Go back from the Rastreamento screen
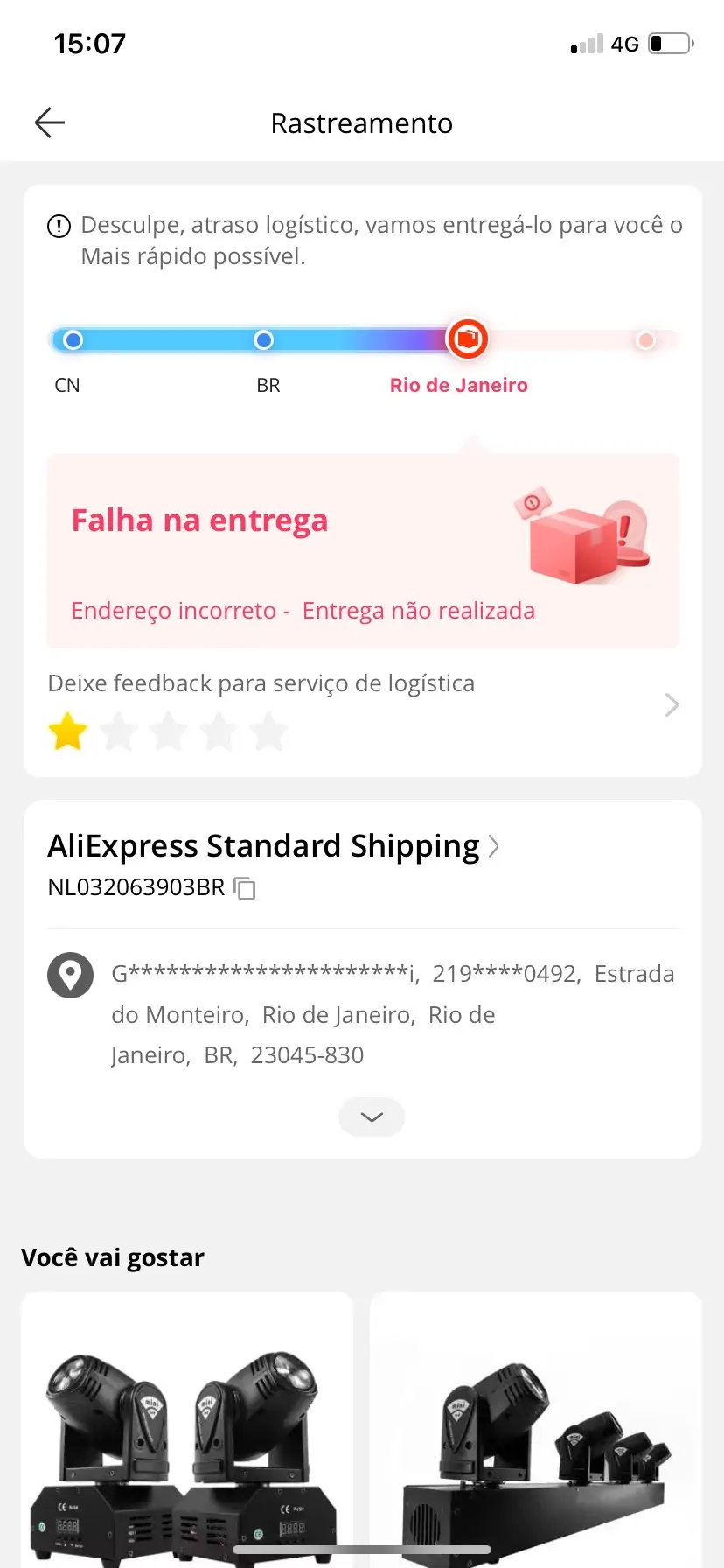Image resolution: width=724 pixels, height=1568 pixels. point(50,122)
